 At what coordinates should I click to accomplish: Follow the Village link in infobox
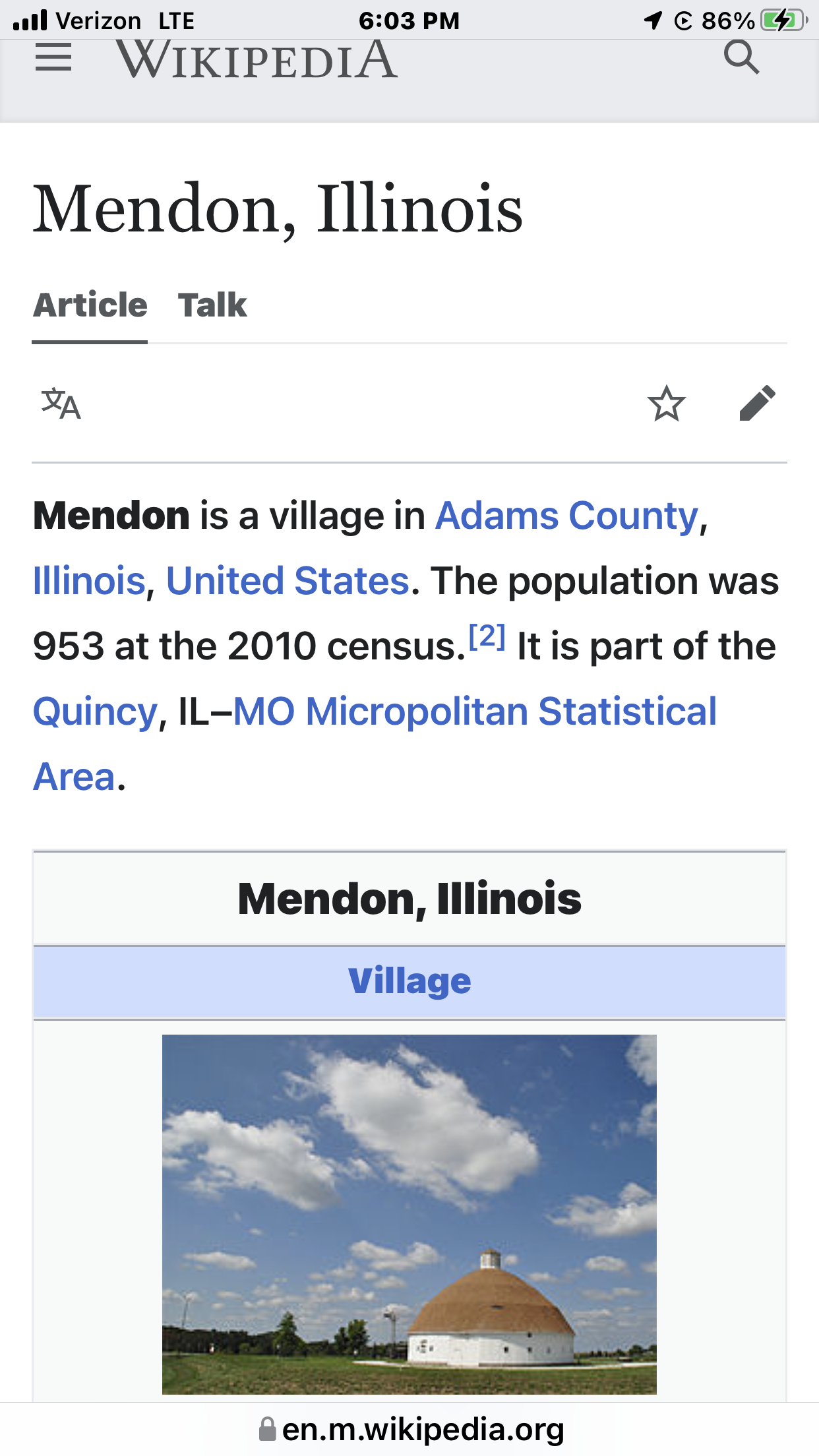409,981
